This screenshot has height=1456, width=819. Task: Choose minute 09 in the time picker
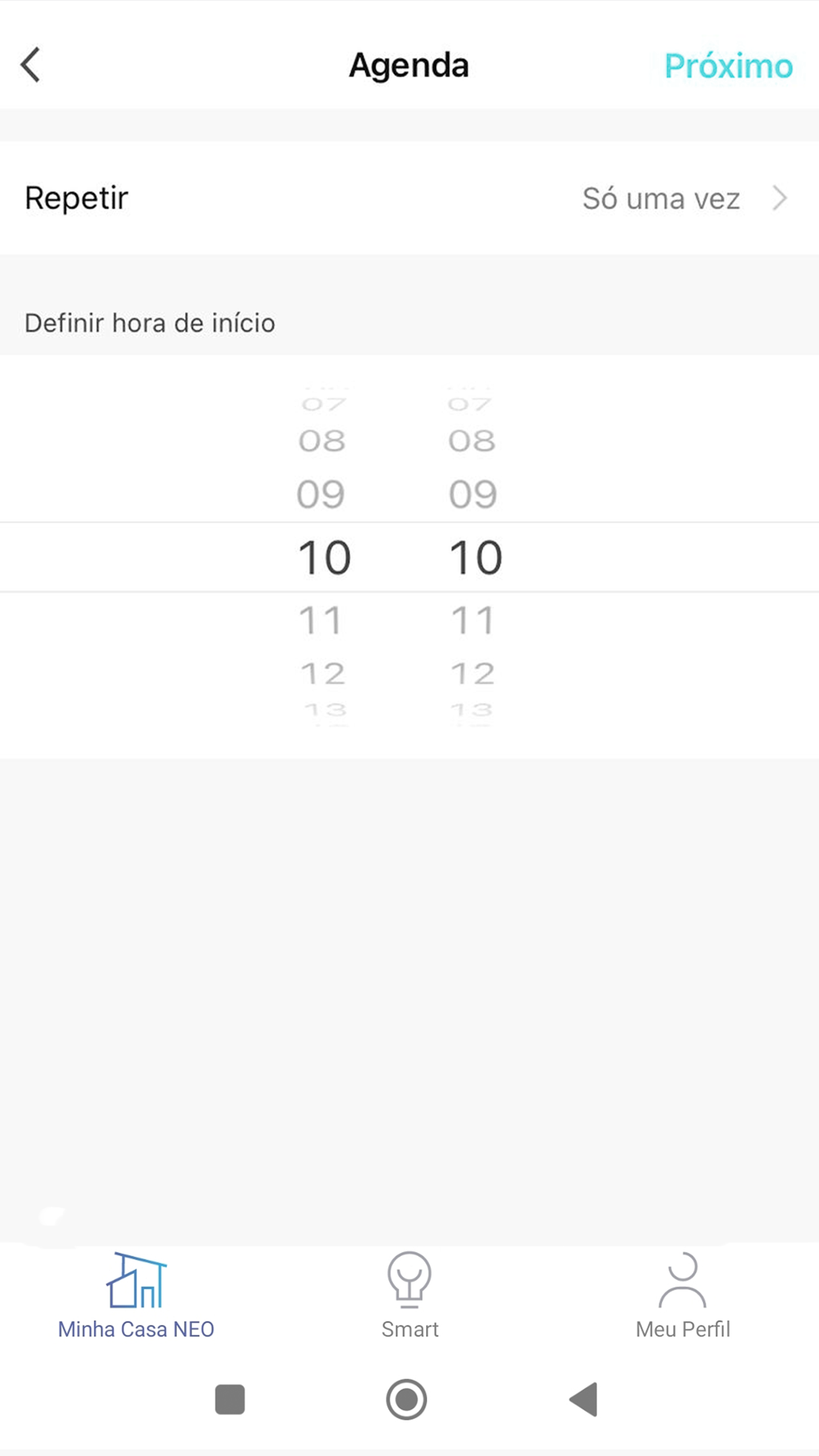[473, 494]
